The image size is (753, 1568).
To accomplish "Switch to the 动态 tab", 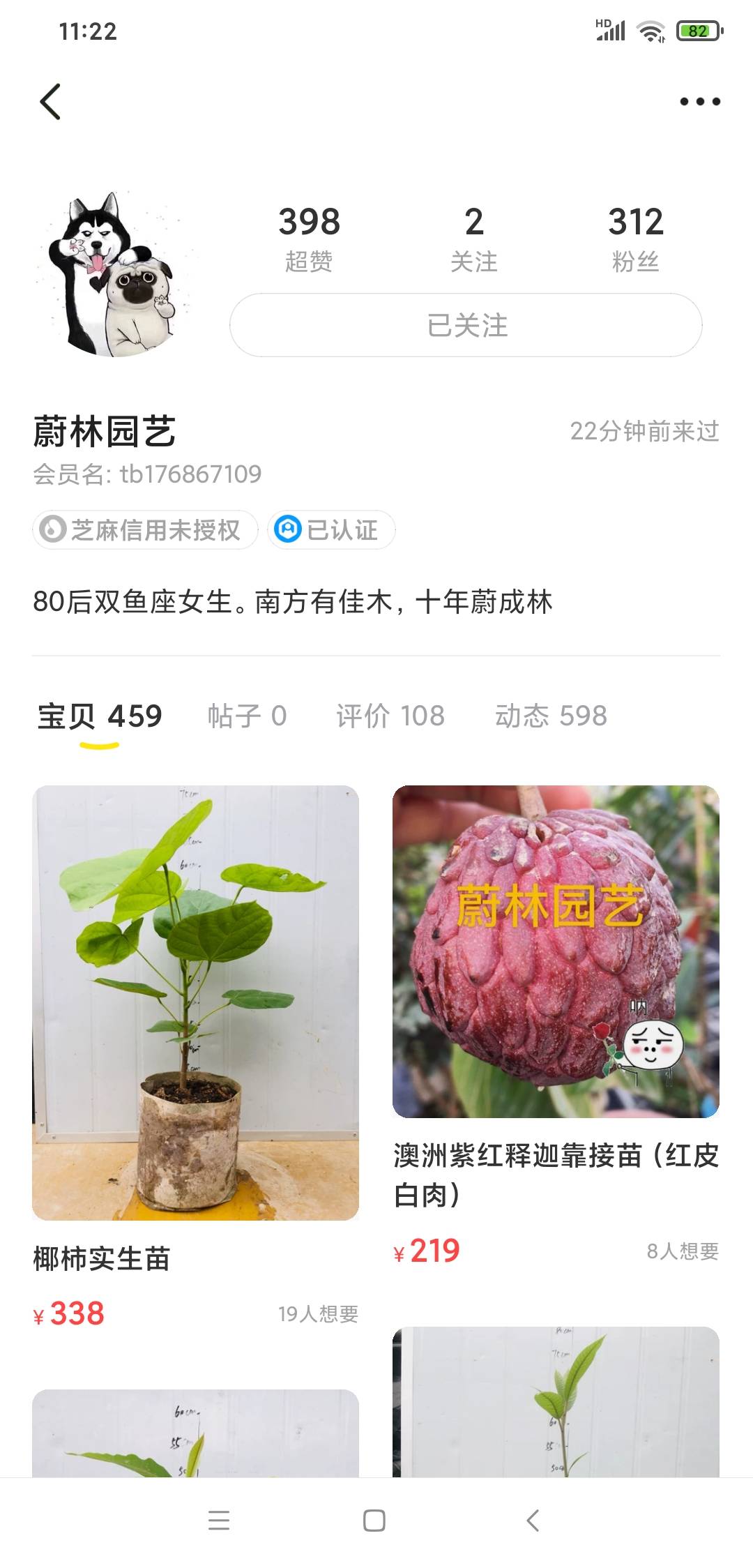I will click(x=551, y=716).
